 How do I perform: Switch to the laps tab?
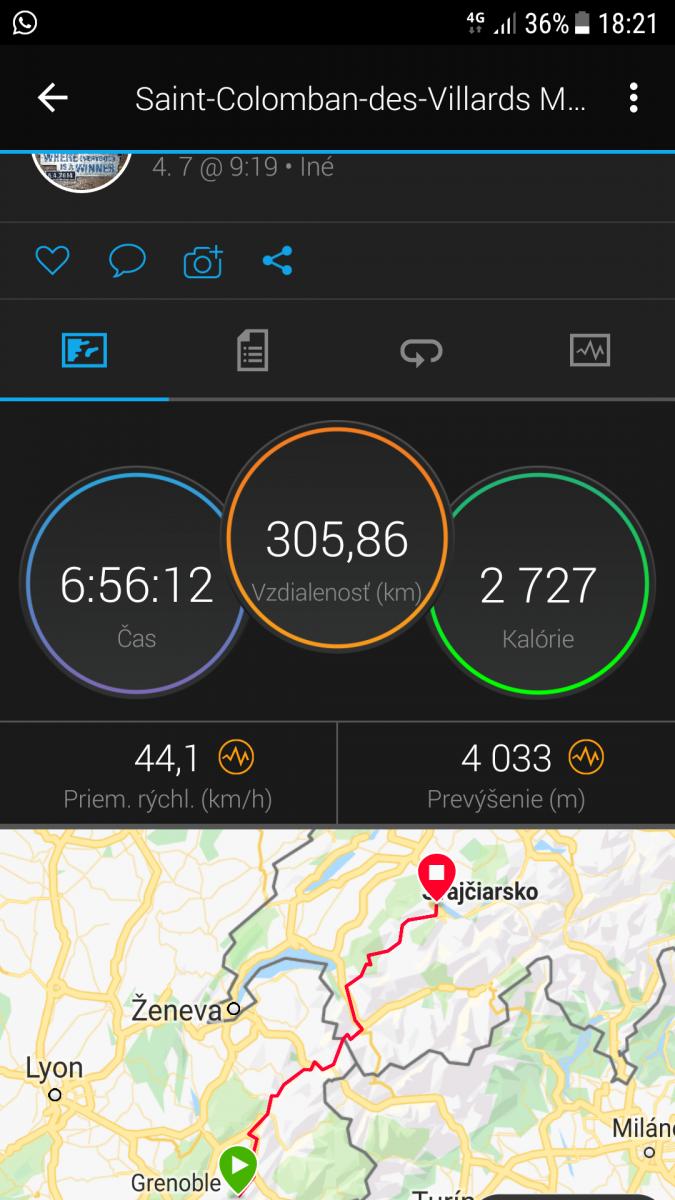pyautogui.click(x=421, y=351)
